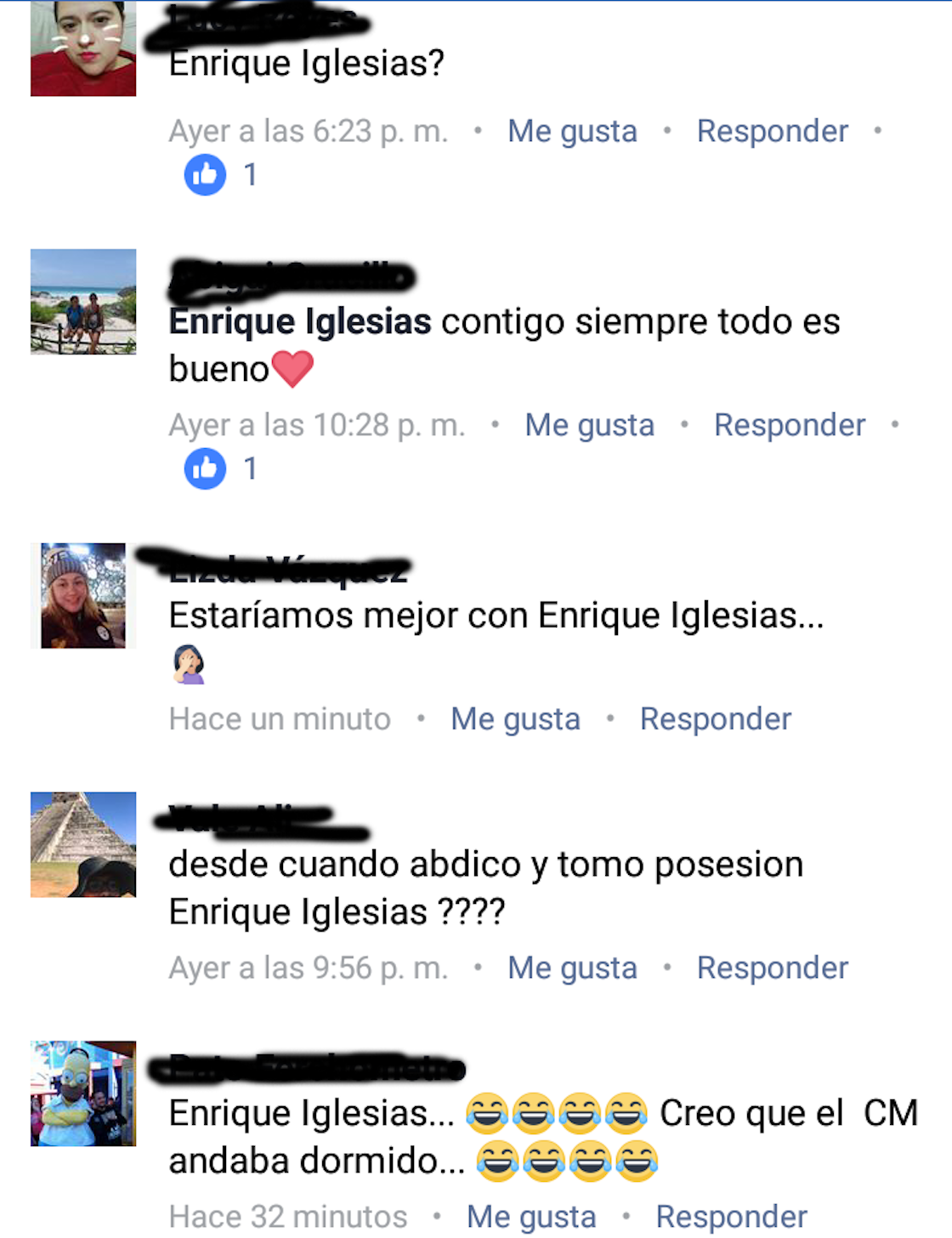952x1238 pixels.
Task: Like the 'Estaríamos mejor con Enrique' comment
Action: coord(515,719)
